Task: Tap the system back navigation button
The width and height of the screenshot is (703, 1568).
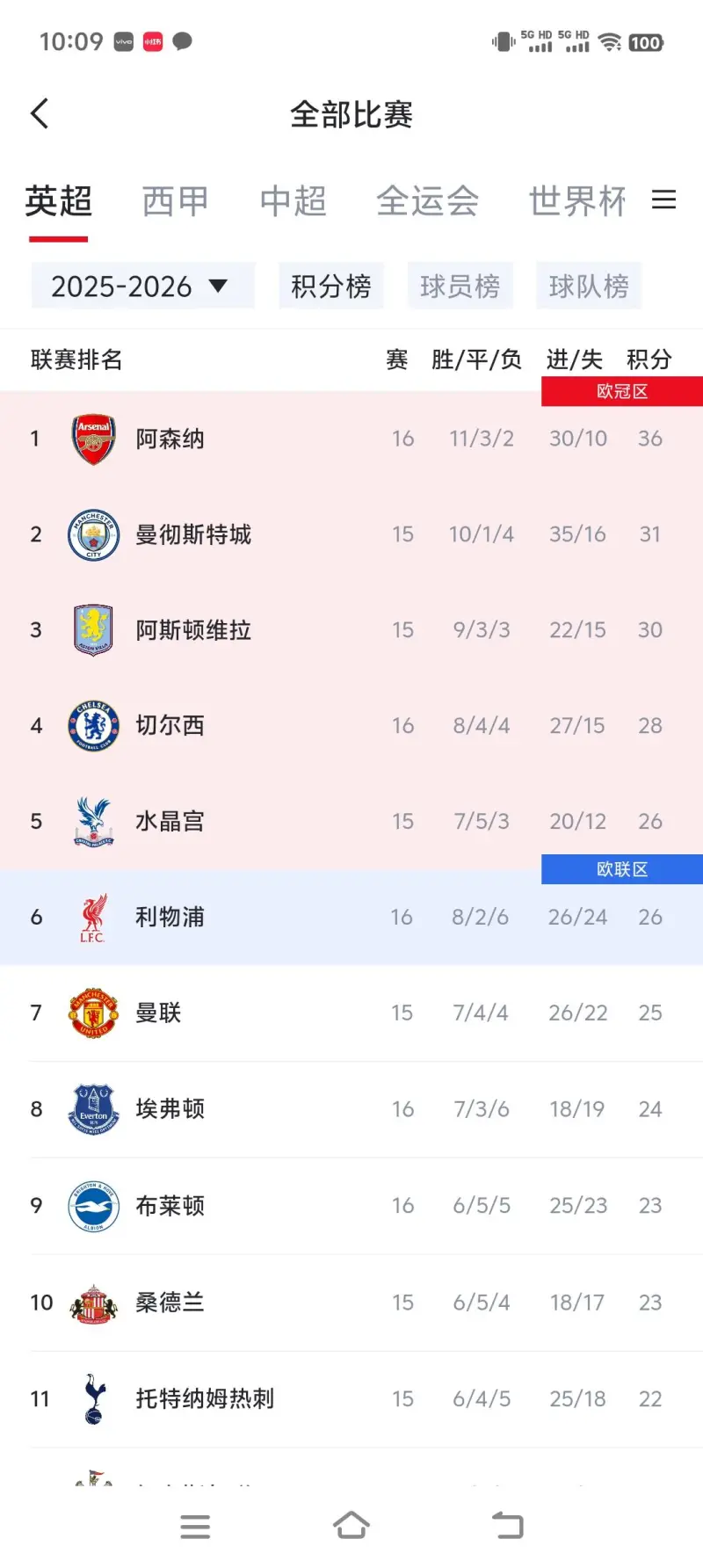Action: (507, 1526)
